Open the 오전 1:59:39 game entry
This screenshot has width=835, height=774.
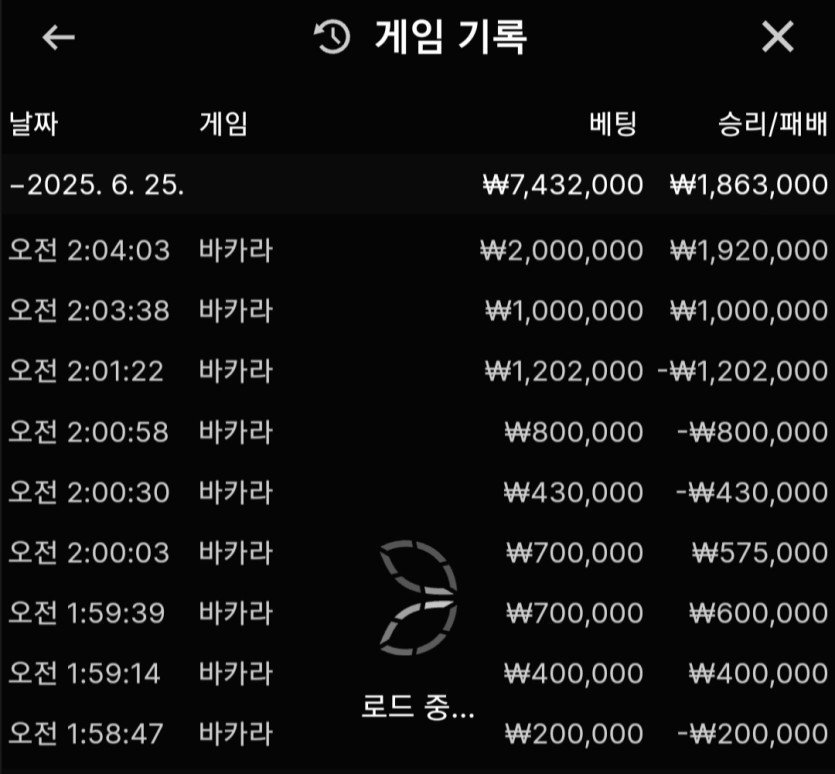[417, 613]
